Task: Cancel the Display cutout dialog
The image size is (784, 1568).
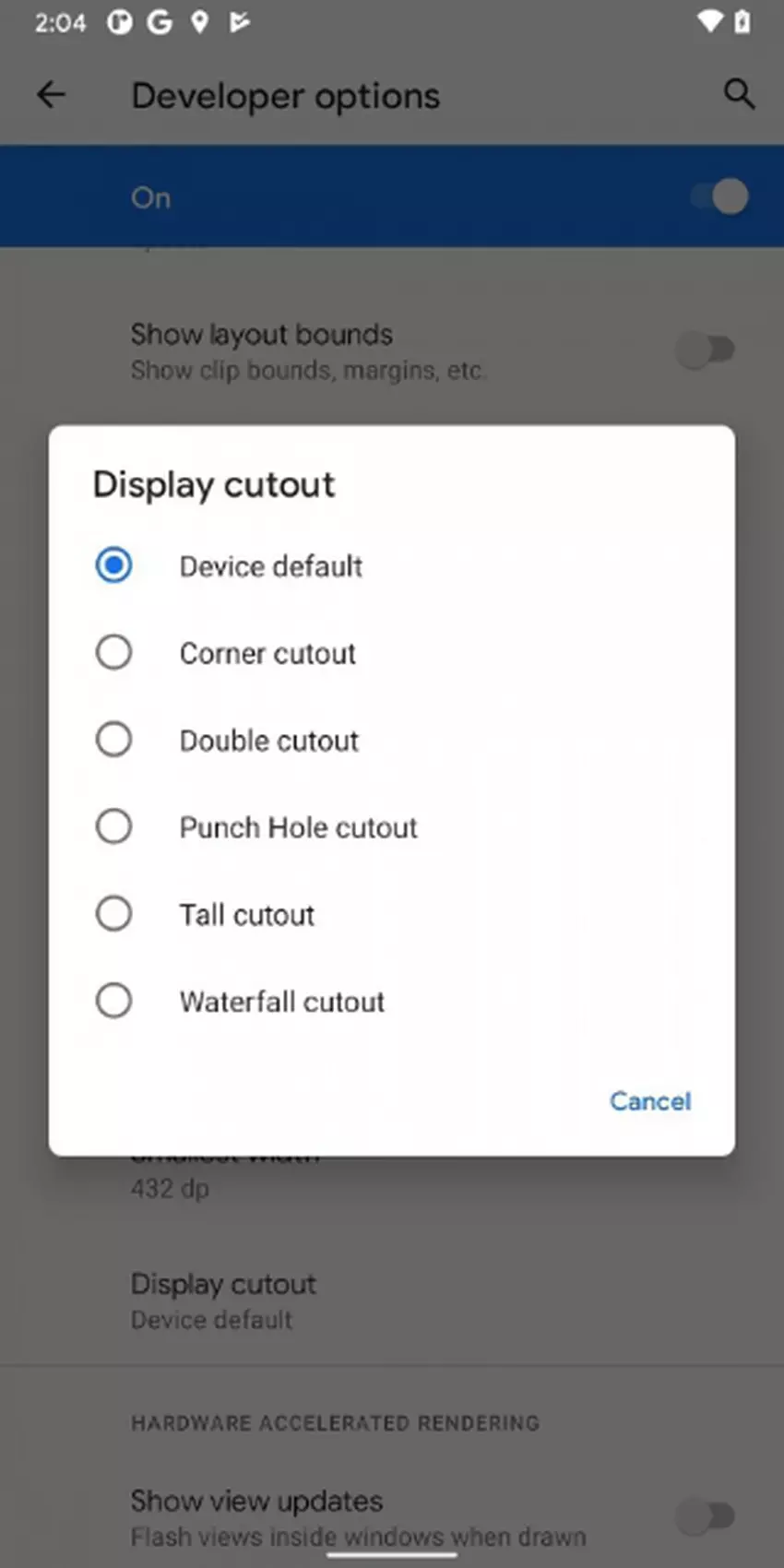Action: click(649, 1100)
